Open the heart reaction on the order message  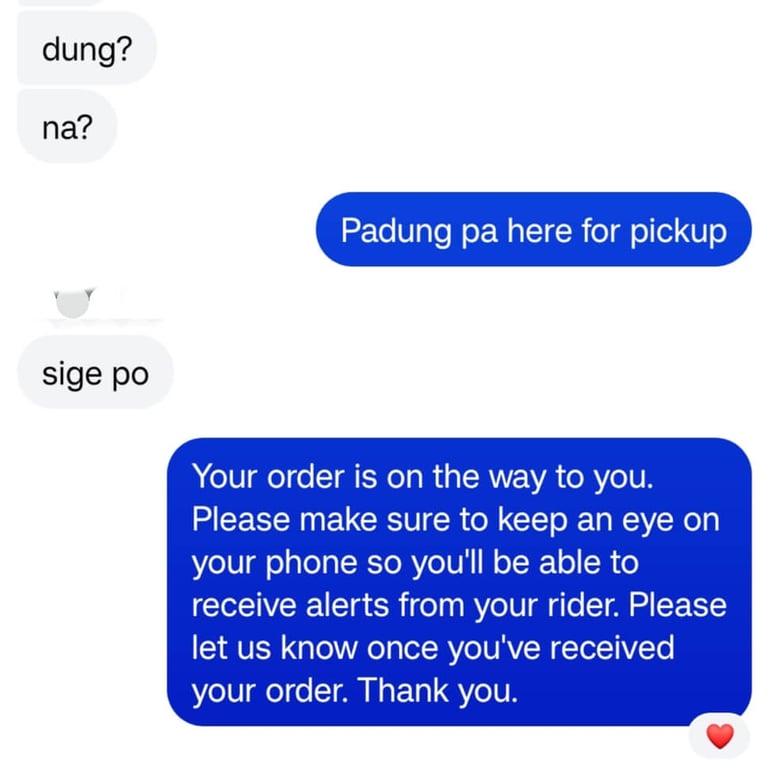tap(719, 737)
